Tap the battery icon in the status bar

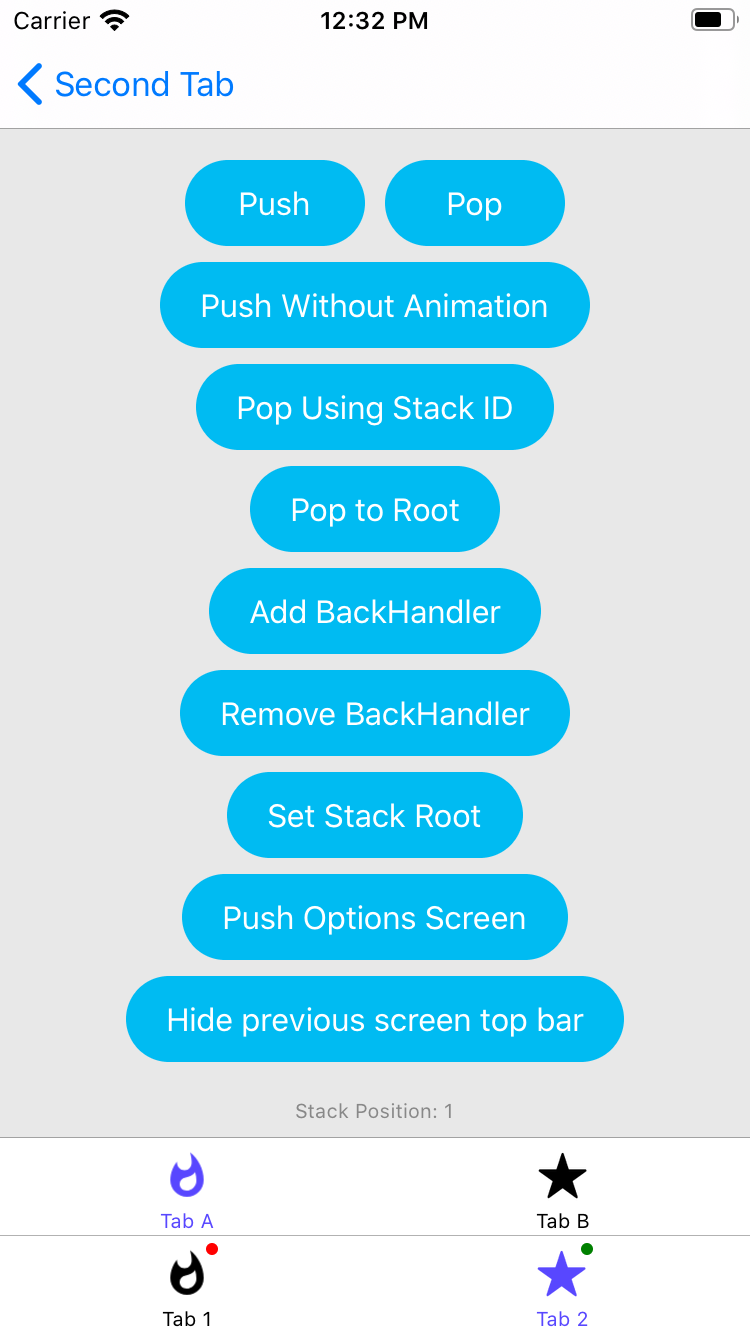[711, 18]
